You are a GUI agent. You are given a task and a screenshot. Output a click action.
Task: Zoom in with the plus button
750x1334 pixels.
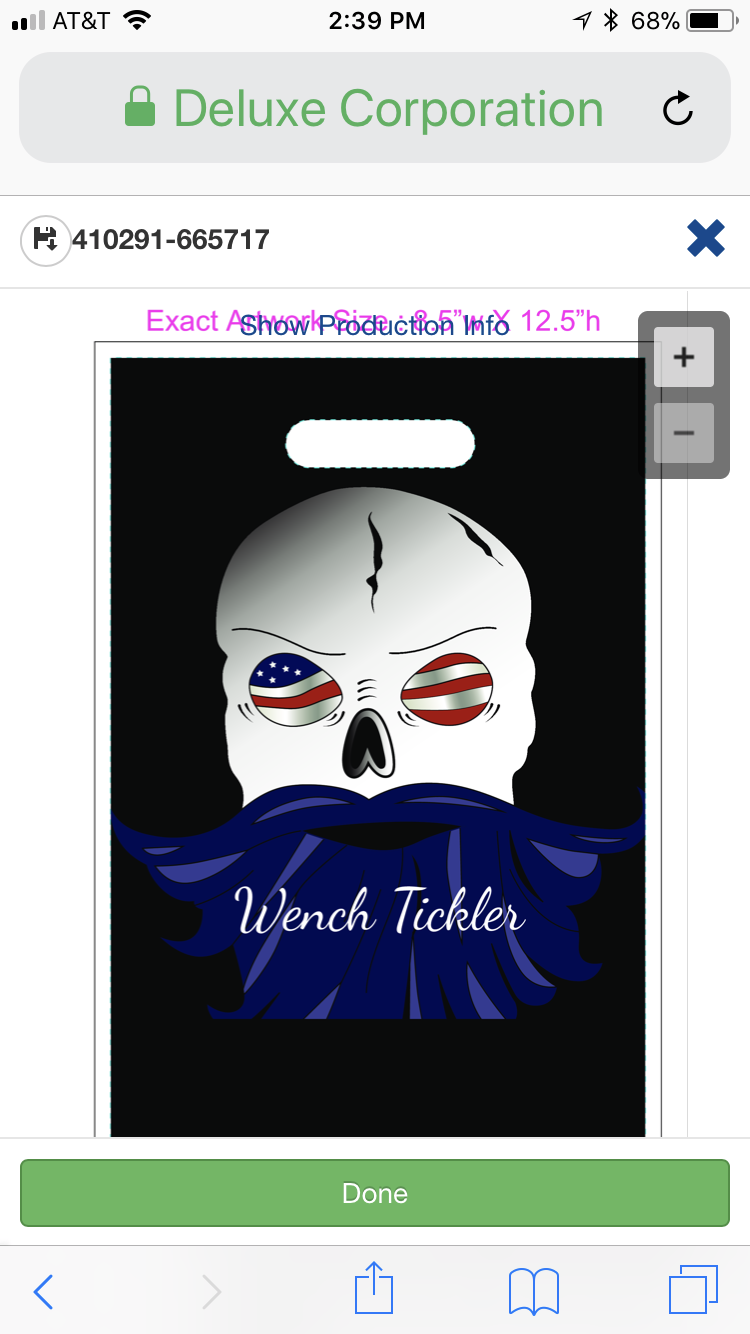coord(684,357)
